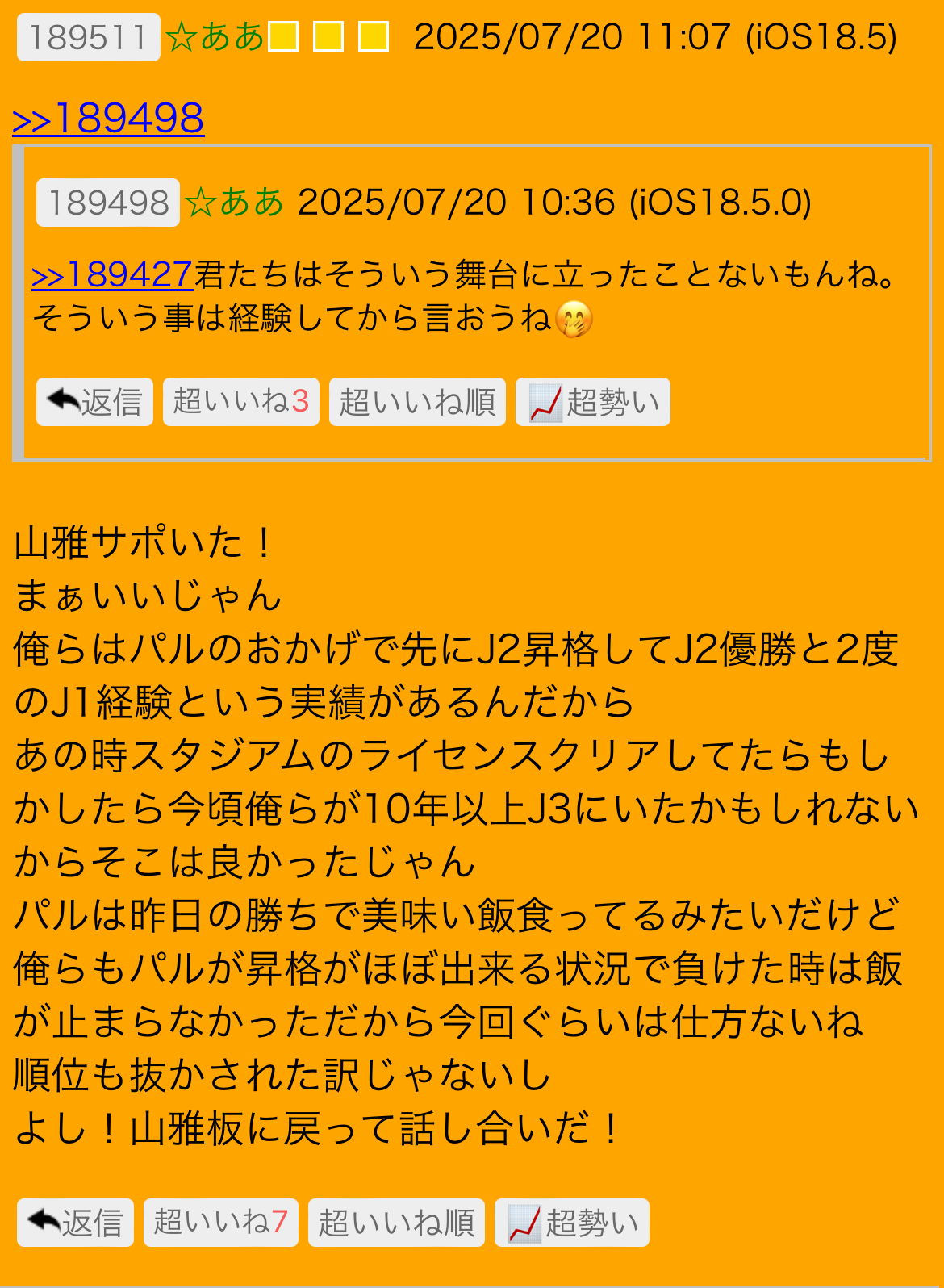Open the >>189427 anchor link
The height and width of the screenshot is (1288, 944).
tap(111, 275)
